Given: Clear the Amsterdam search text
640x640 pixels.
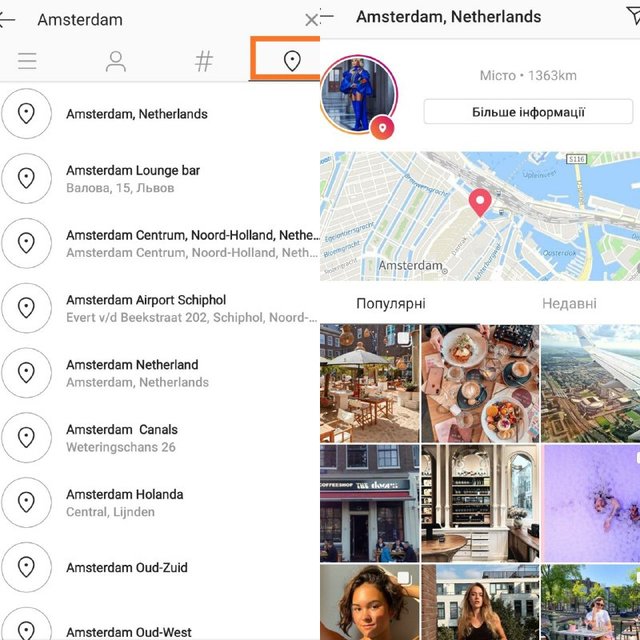Looking at the screenshot, I should [x=311, y=20].
